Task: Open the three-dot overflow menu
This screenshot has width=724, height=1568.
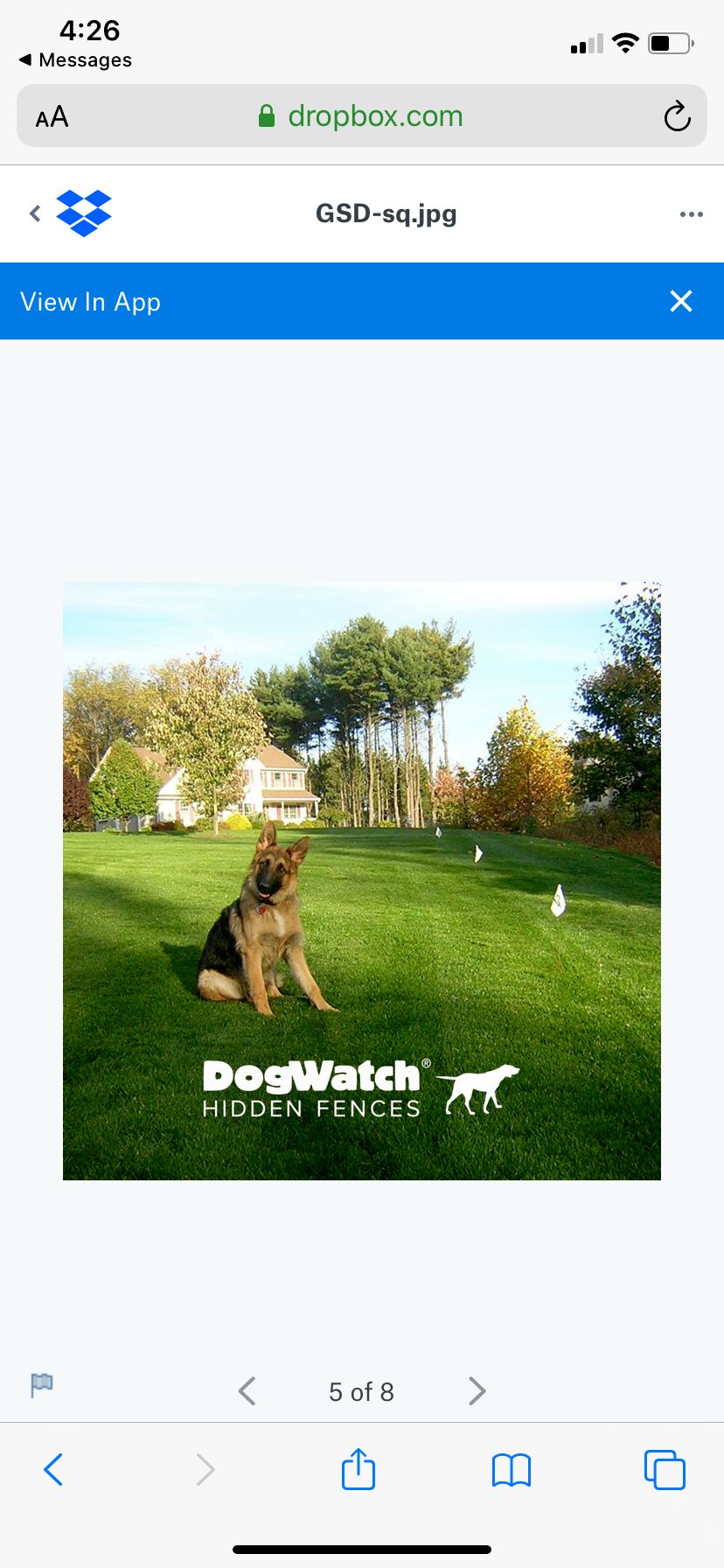Action: pyautogui.click(x=691, y=214)
